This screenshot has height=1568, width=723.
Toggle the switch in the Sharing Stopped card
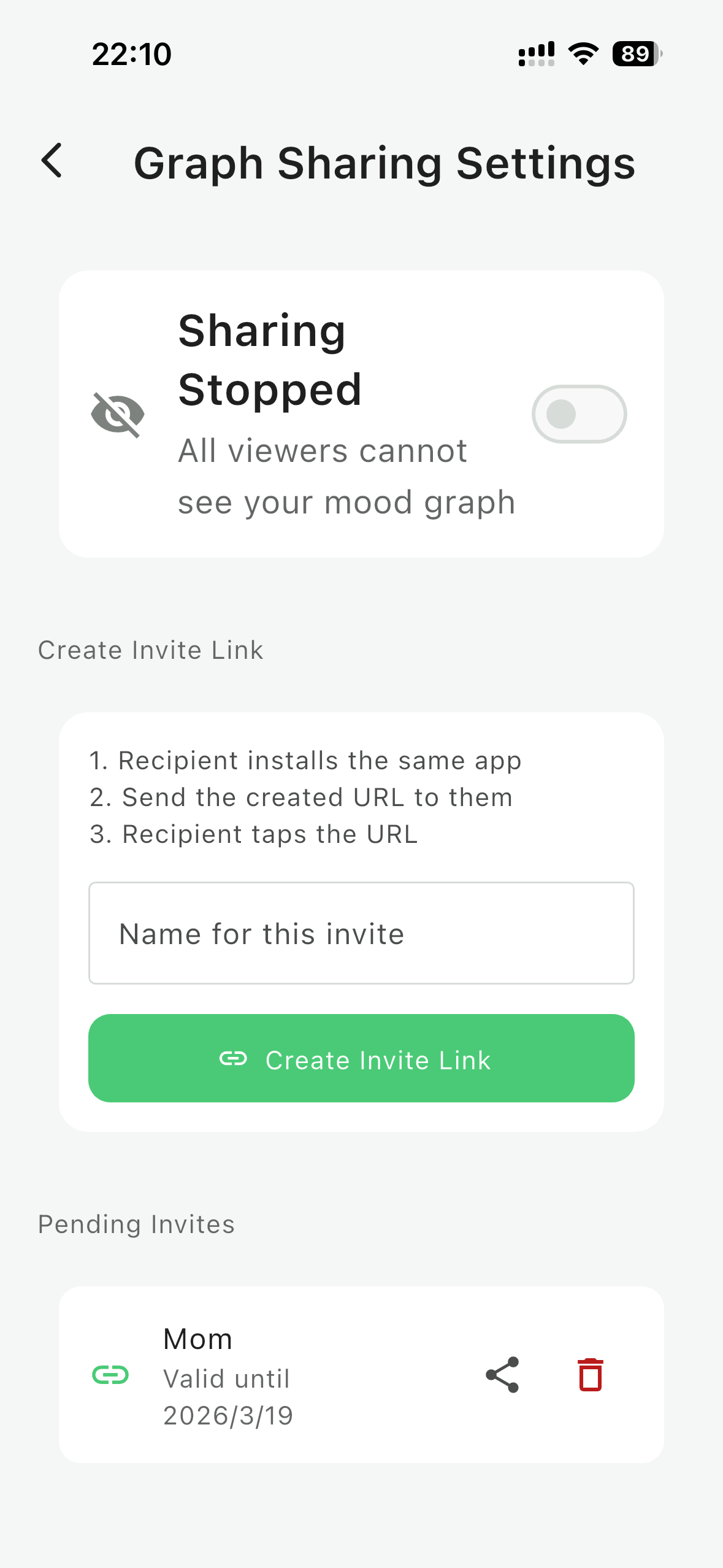(578, 414)
